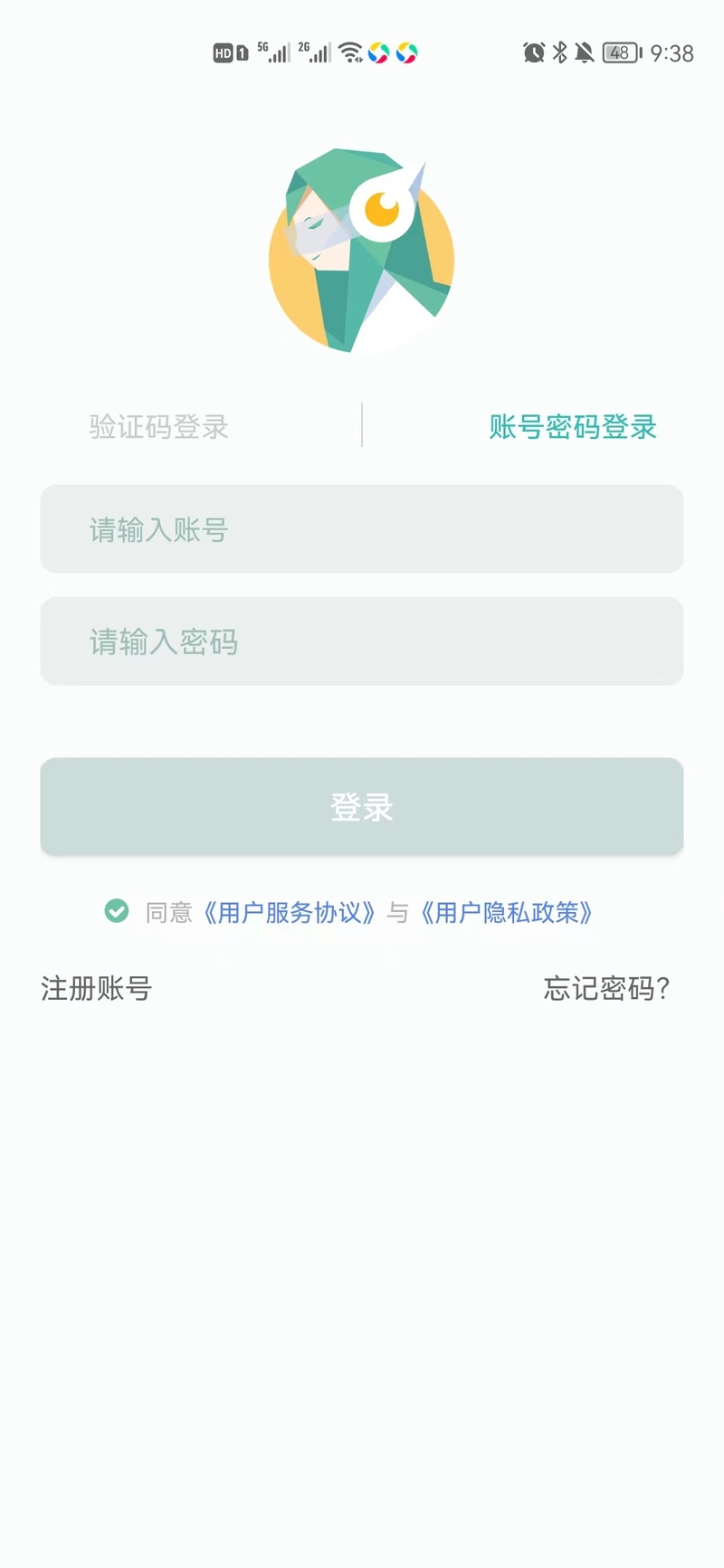Focus the 请输入账号 account field
The width and height of the screenshot is (724, 1568).
coord(362,529)
